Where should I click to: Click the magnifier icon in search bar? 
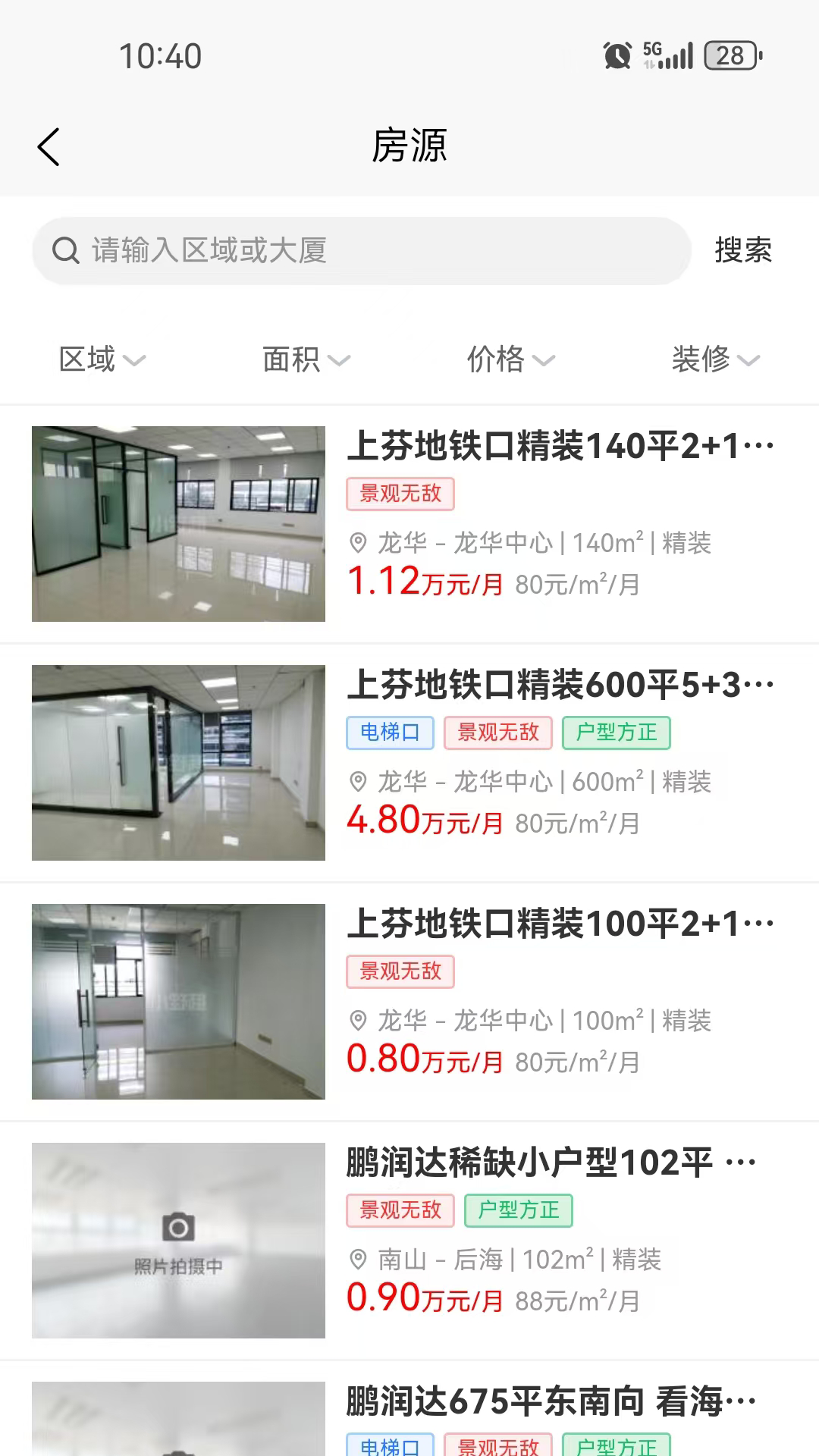[65, 250]
